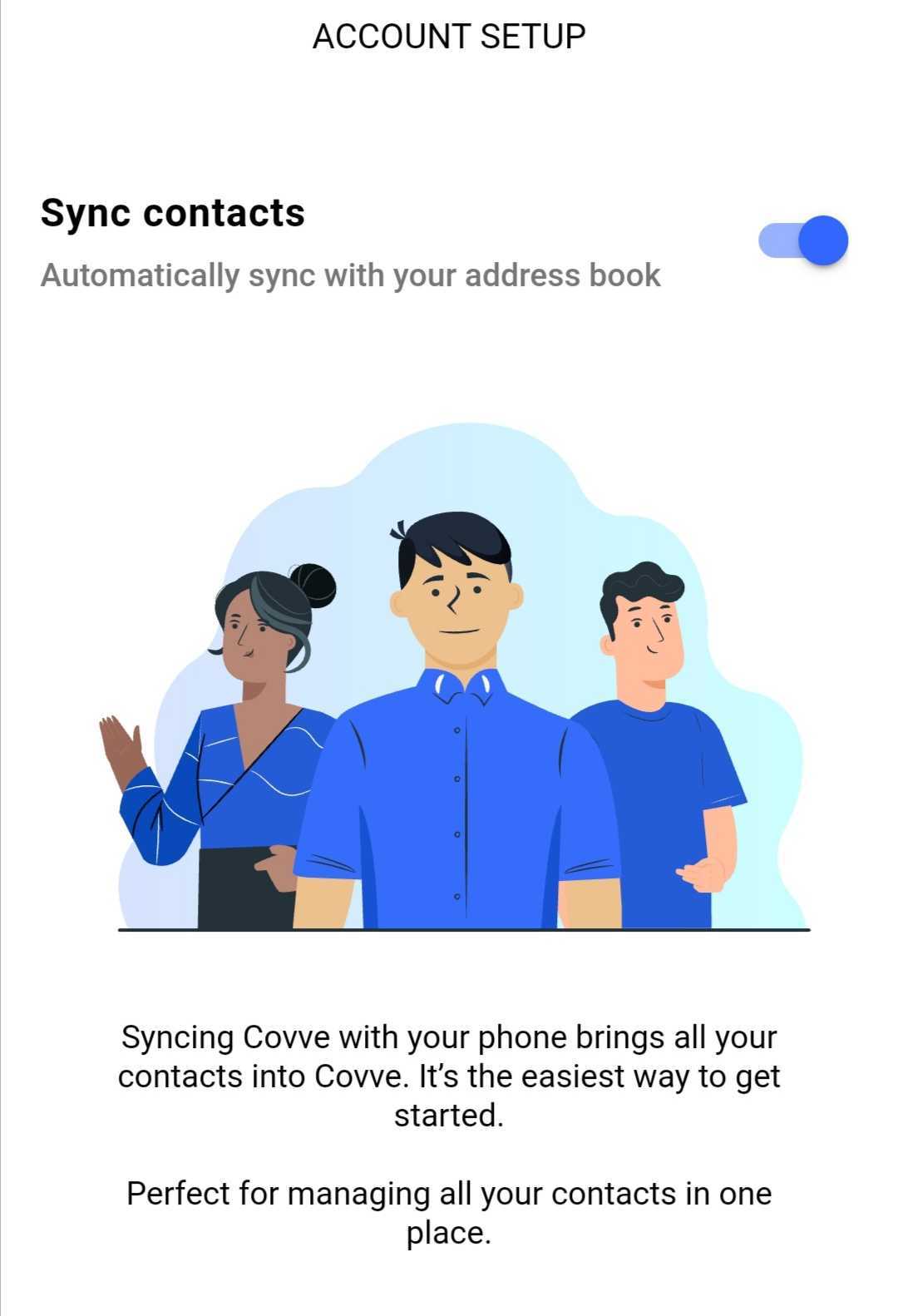Disable the Sync contacts toggle
Viewport: 898px width, 1316px height.
803,240
